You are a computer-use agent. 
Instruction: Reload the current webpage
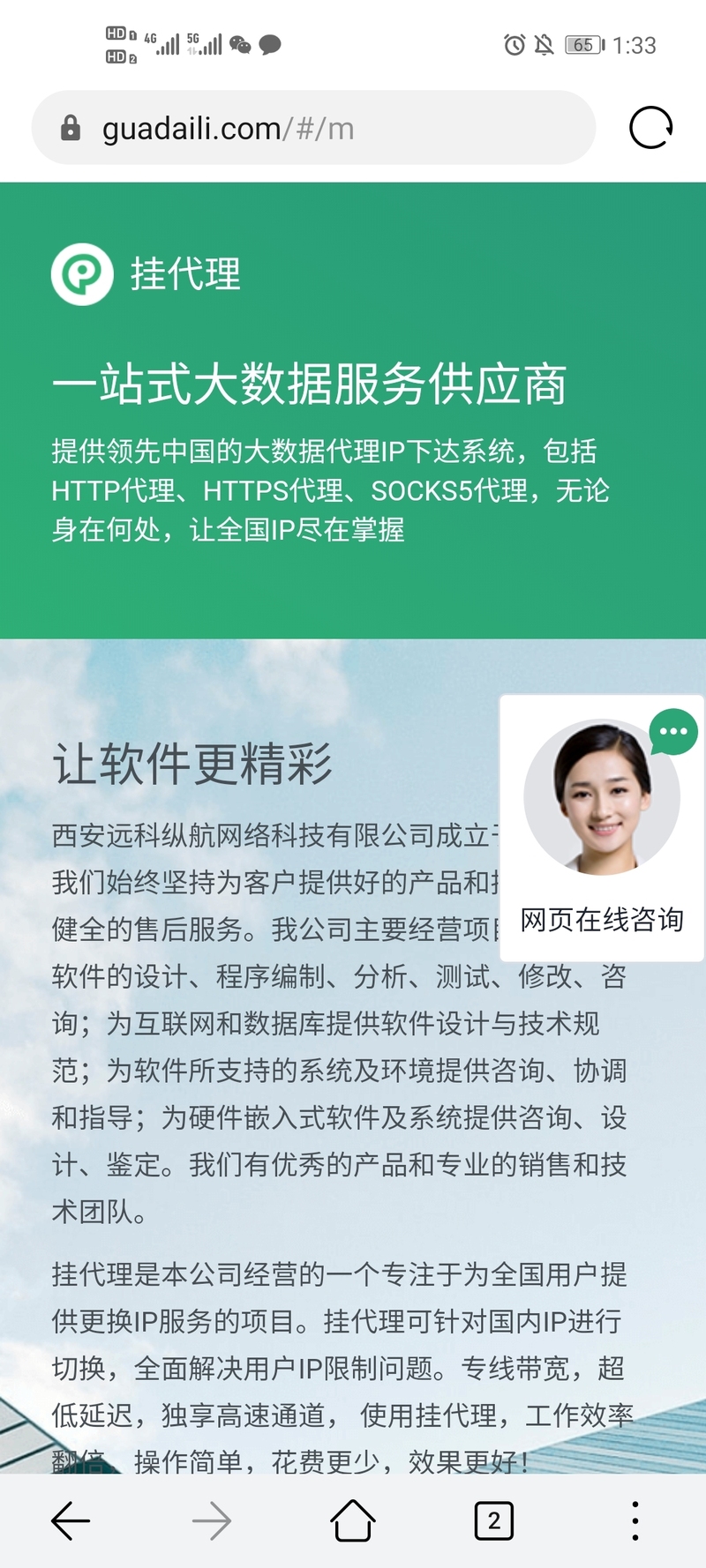click(650, 129)
